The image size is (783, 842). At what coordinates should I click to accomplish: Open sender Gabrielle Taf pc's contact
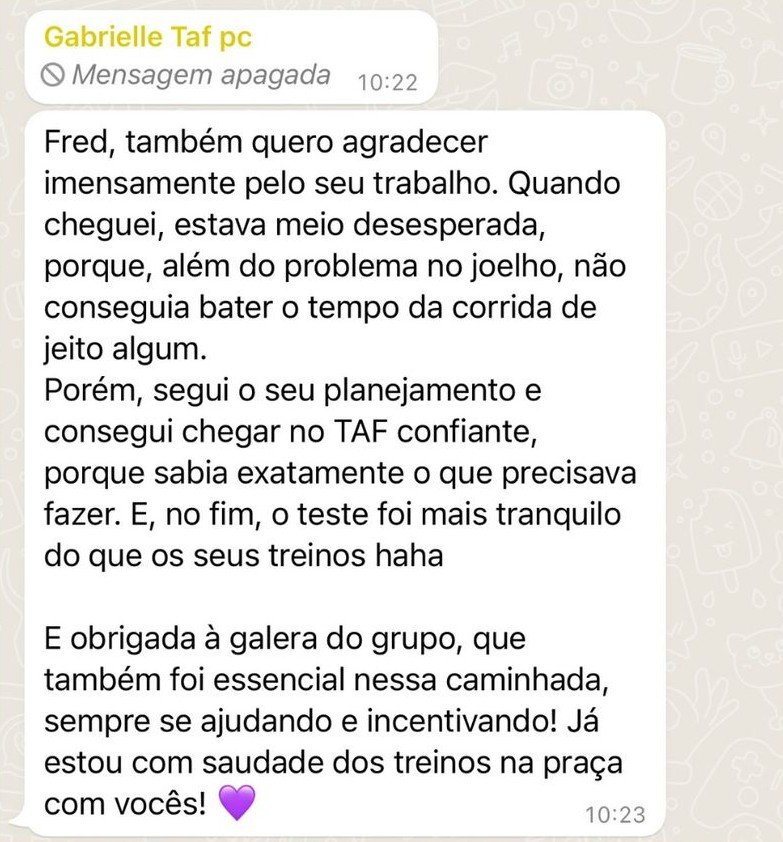(148, 38)
